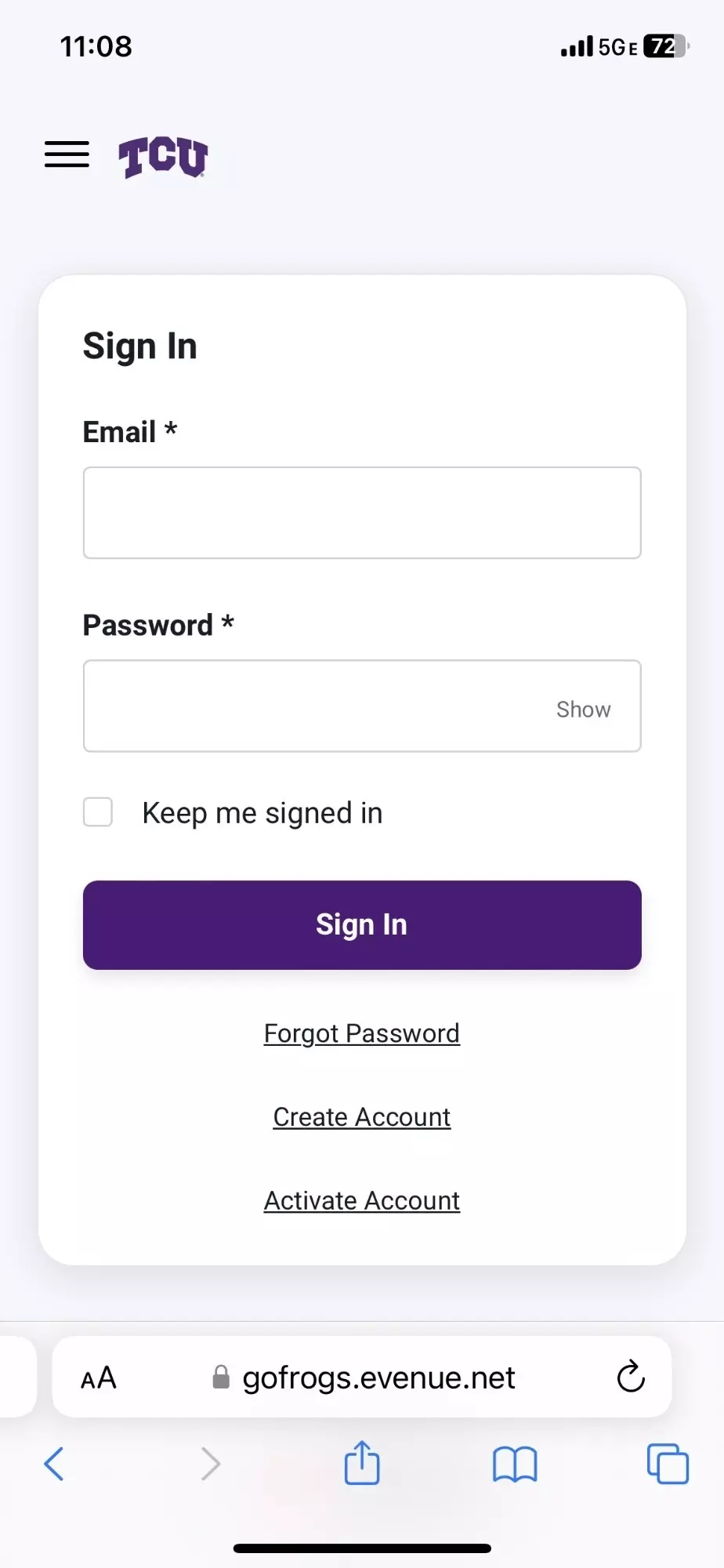The image size is (724, 1568).
Task: Open the hamburger menu
Action: coord(67,154)
